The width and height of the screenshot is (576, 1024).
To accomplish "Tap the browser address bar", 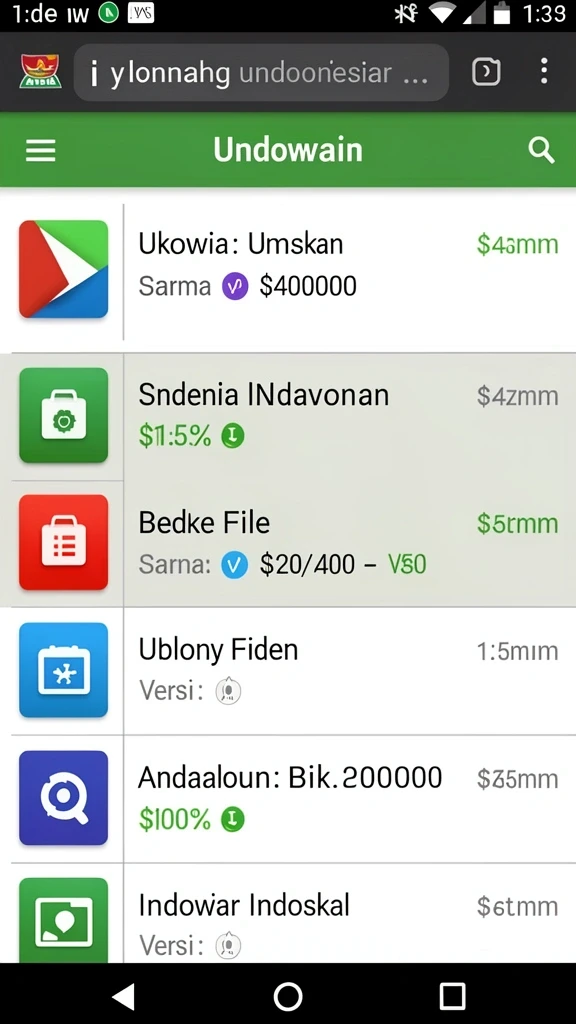I will 261,72.
